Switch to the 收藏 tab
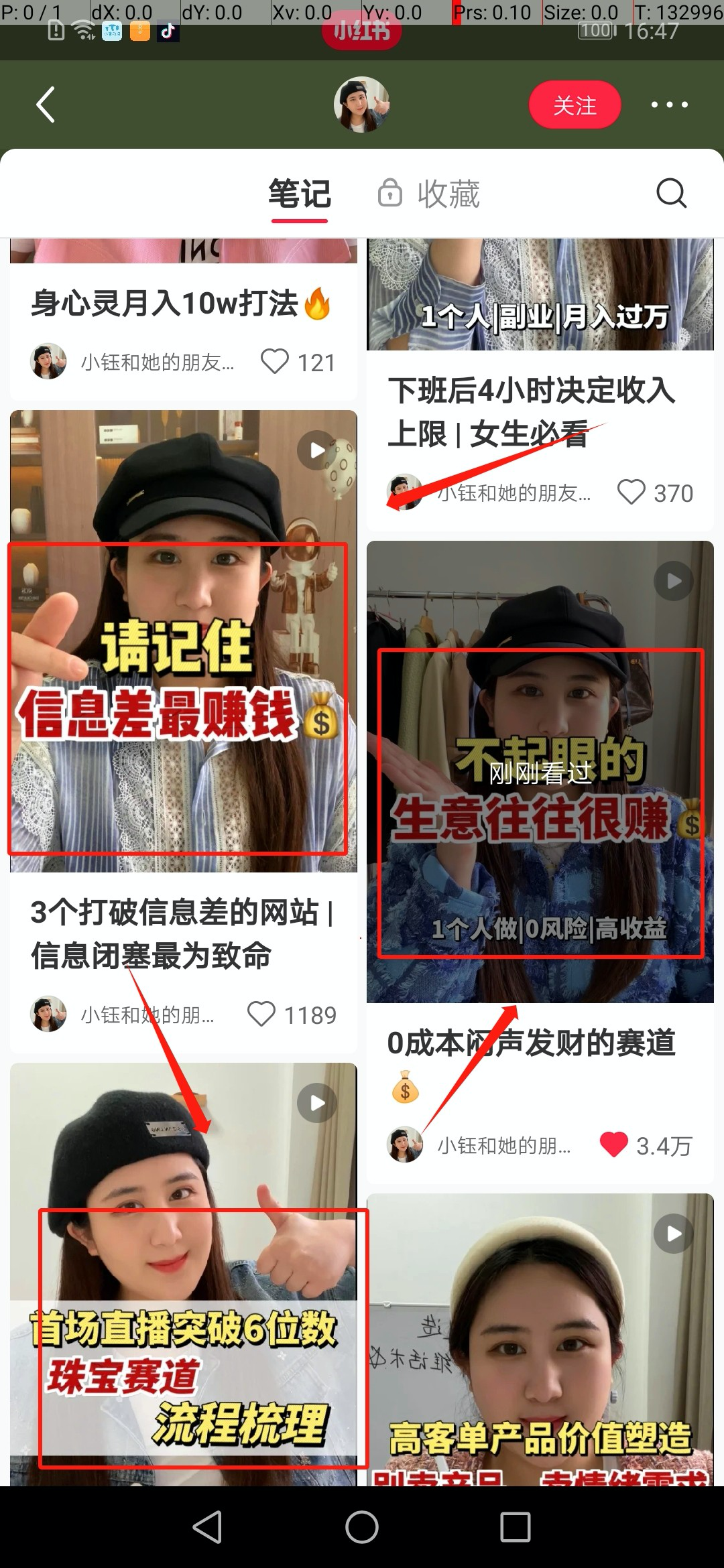Image resolution: width=724 pixels, height=1568 pixels. point(448,193)
